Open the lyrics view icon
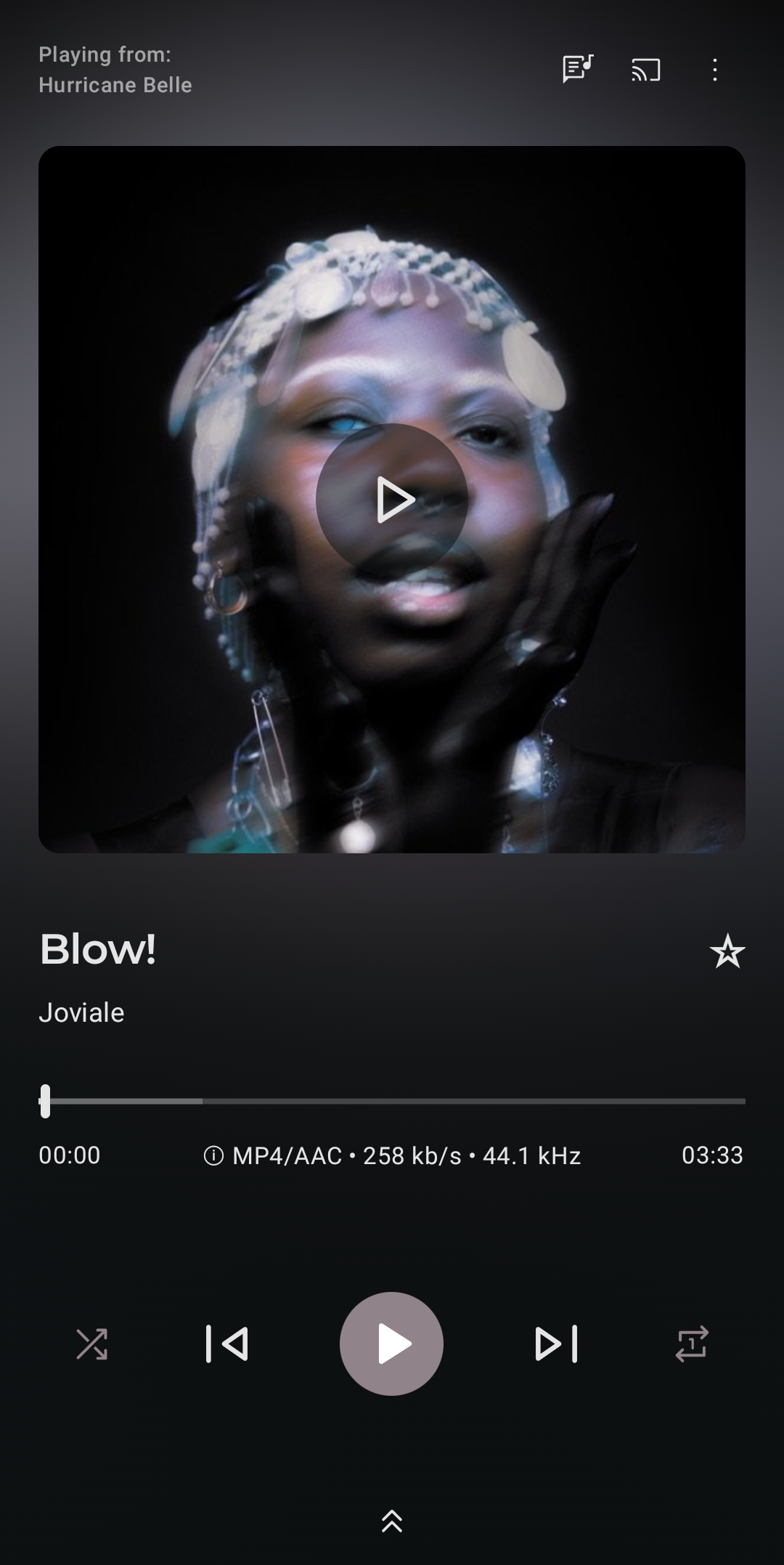Image resolution: width=784 pixels, height=1565 pixels. (578, 70)
